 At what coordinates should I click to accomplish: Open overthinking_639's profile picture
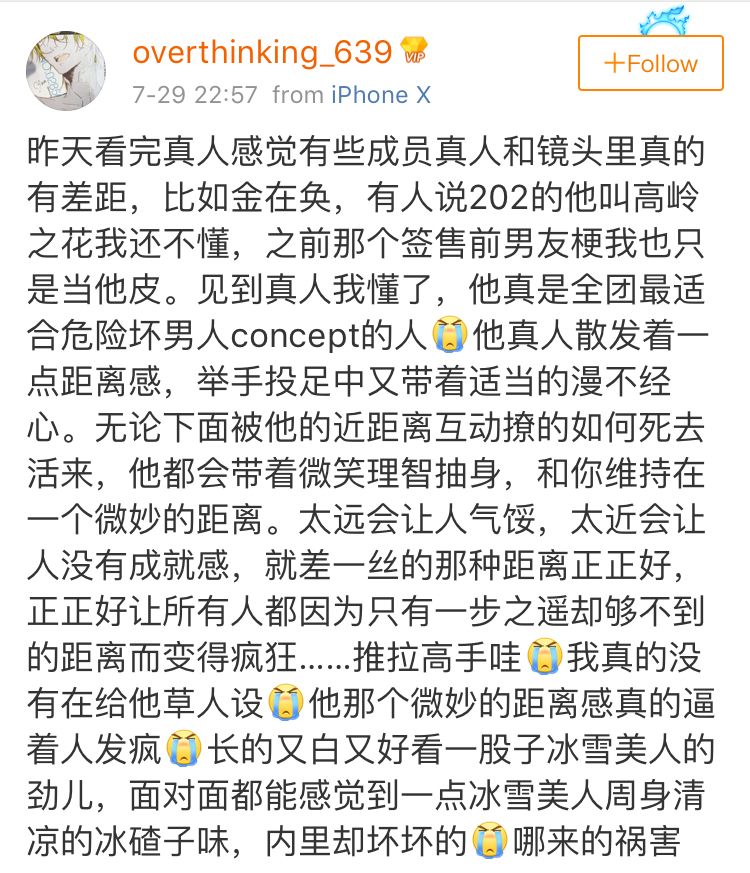click(66, 70)
